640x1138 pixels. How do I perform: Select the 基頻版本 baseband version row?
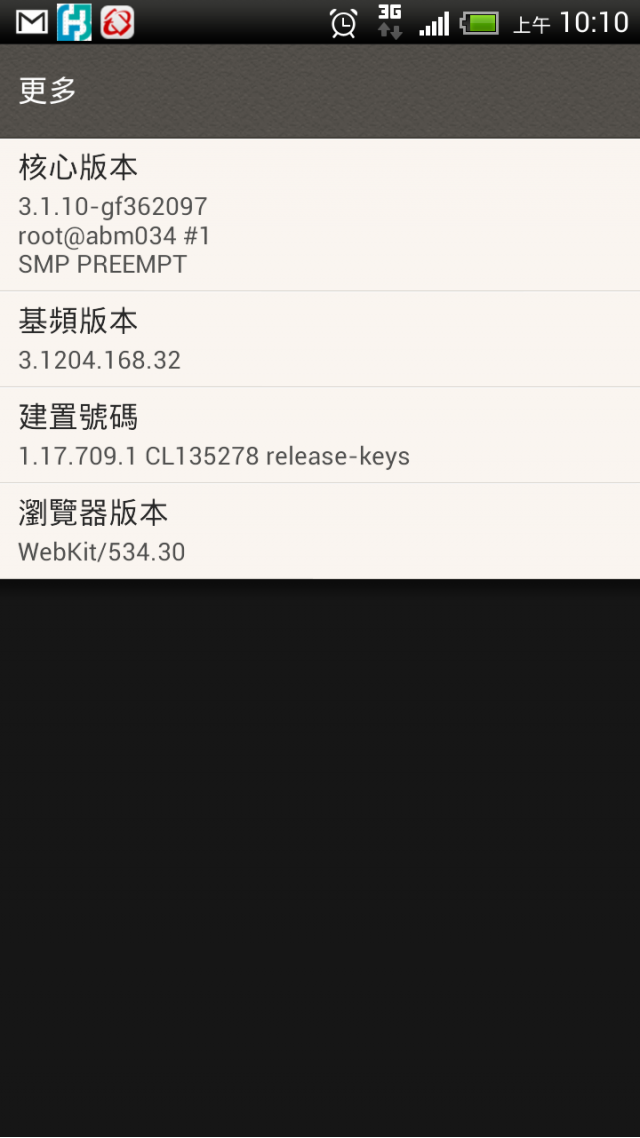[x=320, y=339]
